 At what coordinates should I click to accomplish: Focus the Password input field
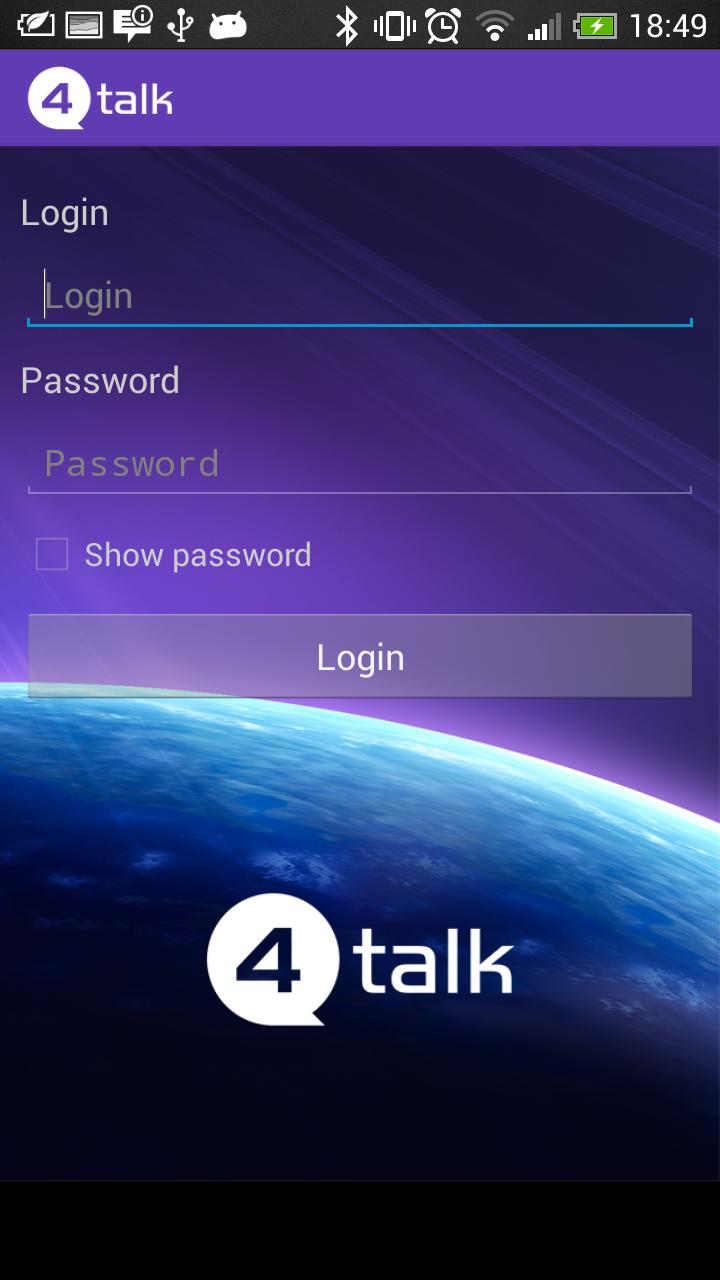click(x=360, y=462)
